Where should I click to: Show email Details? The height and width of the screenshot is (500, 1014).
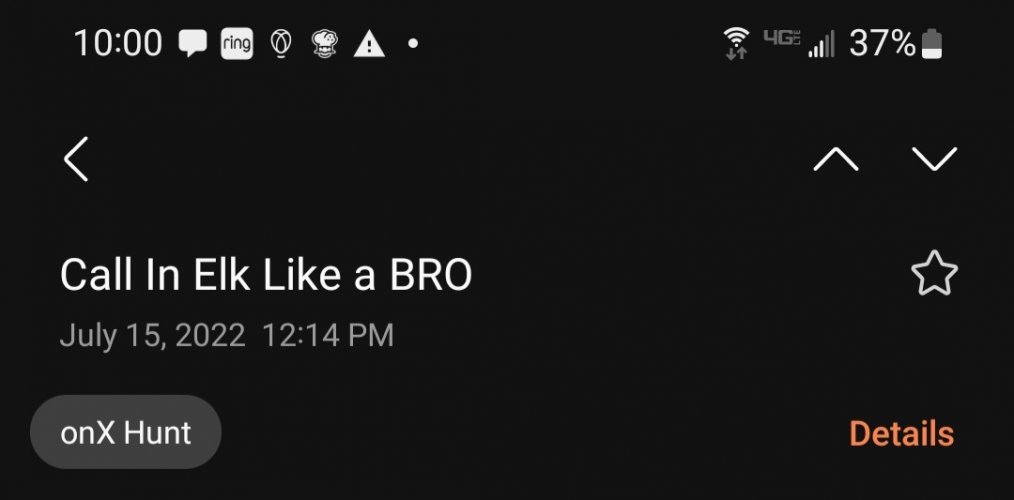pos(901,434)
